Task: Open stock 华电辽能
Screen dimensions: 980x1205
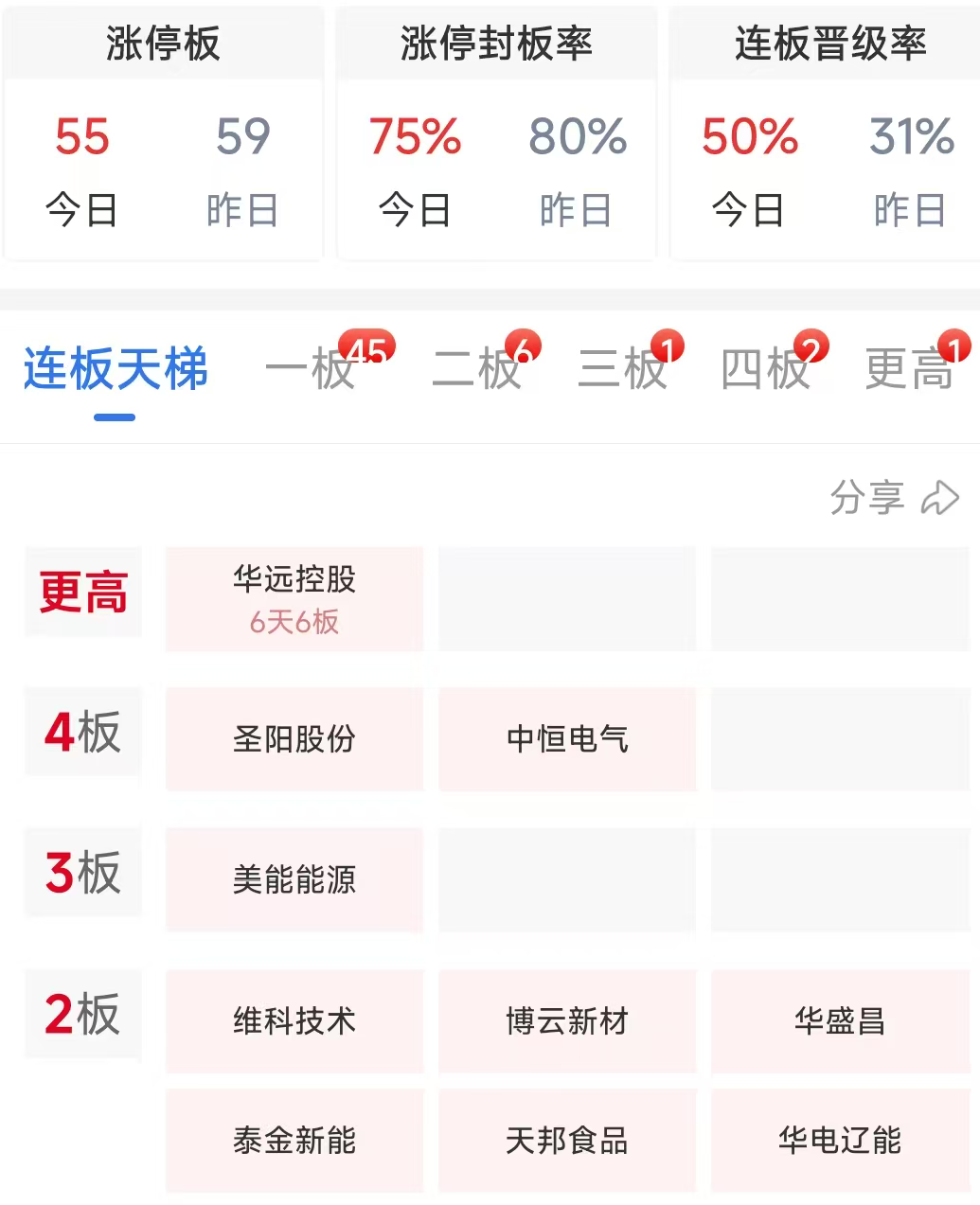Action: [x=840, y=1141]
